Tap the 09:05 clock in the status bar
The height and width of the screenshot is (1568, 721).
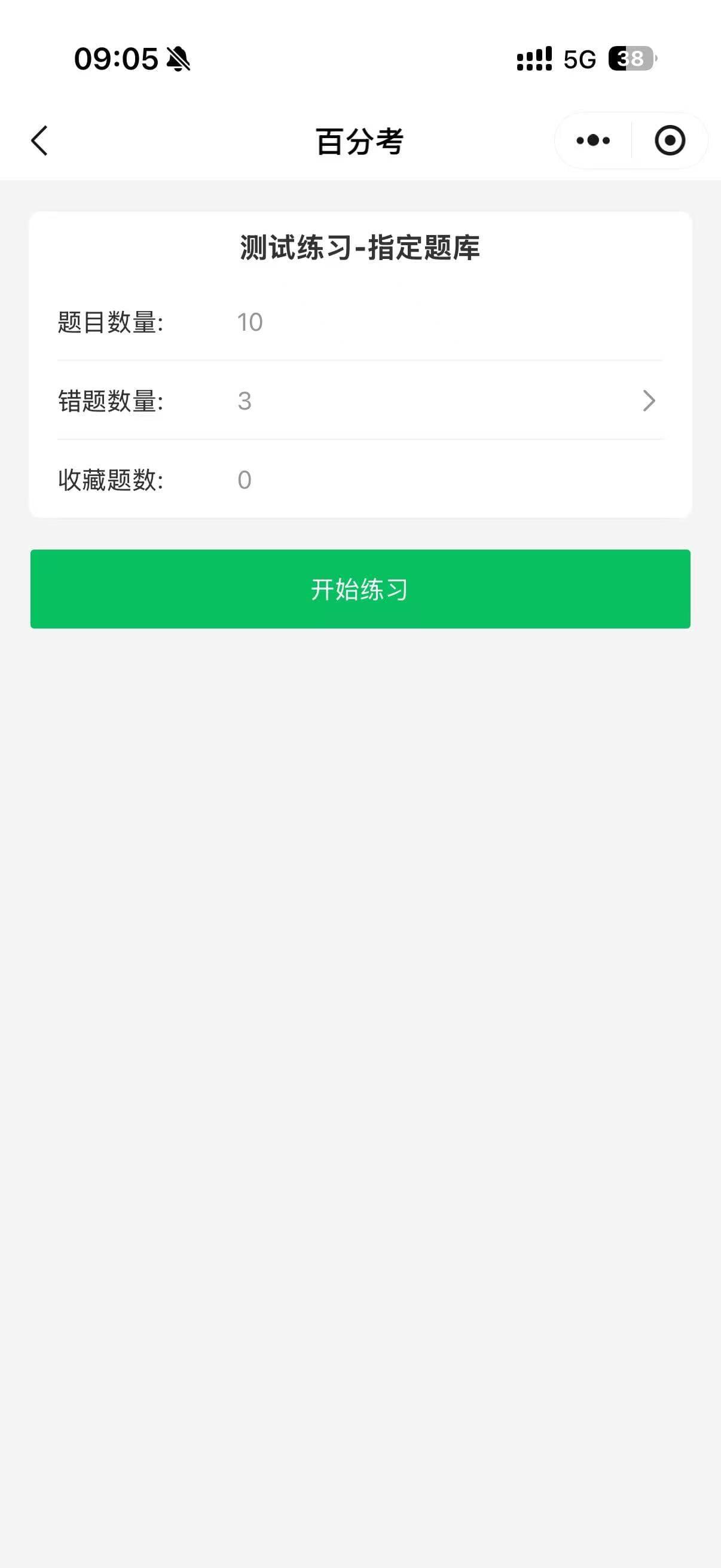coord(118,59)
